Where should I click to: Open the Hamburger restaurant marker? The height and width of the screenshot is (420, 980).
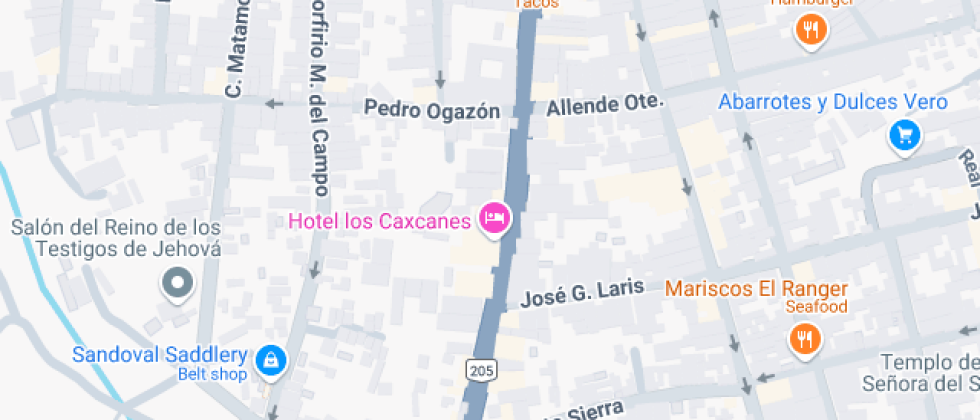coord(811,31)
